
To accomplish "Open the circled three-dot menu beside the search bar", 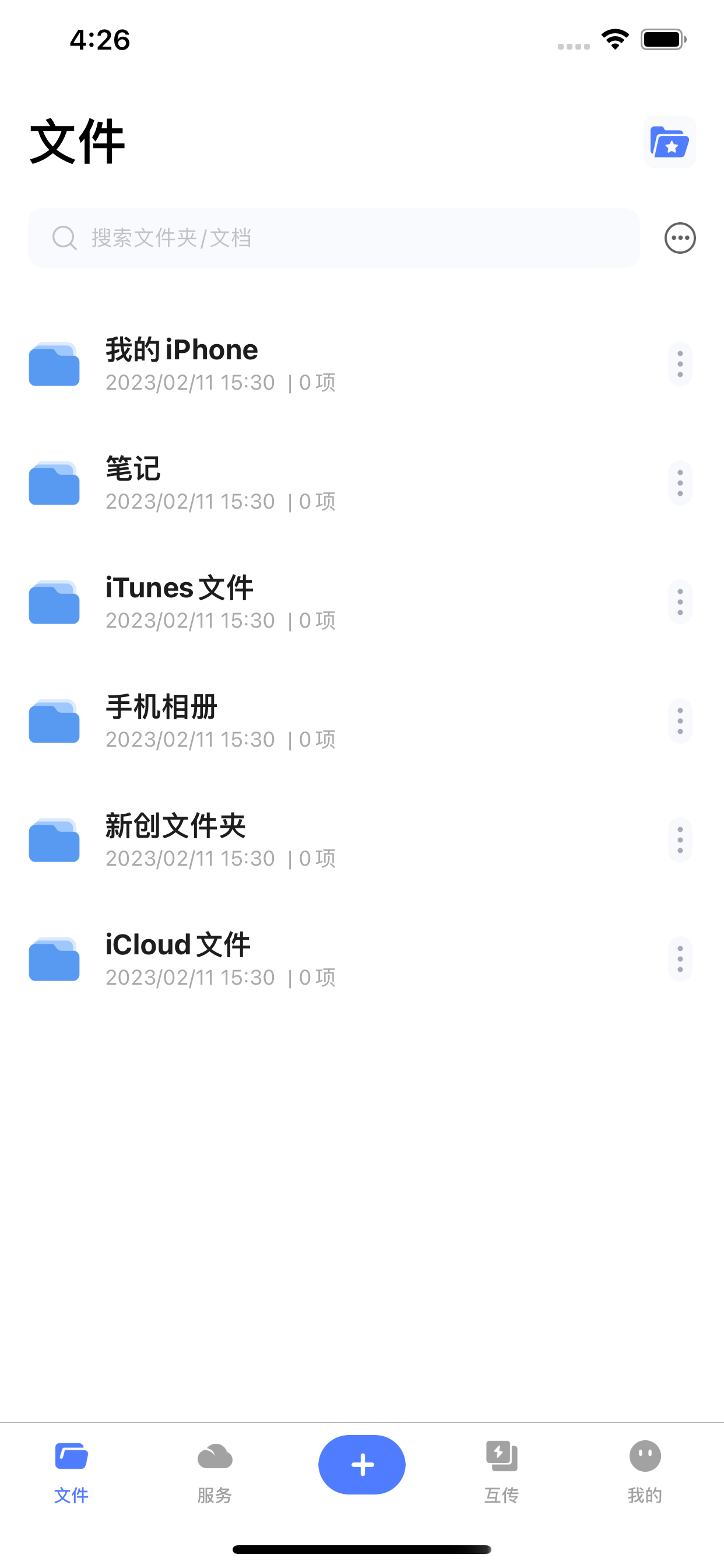I will click(680, 238).
